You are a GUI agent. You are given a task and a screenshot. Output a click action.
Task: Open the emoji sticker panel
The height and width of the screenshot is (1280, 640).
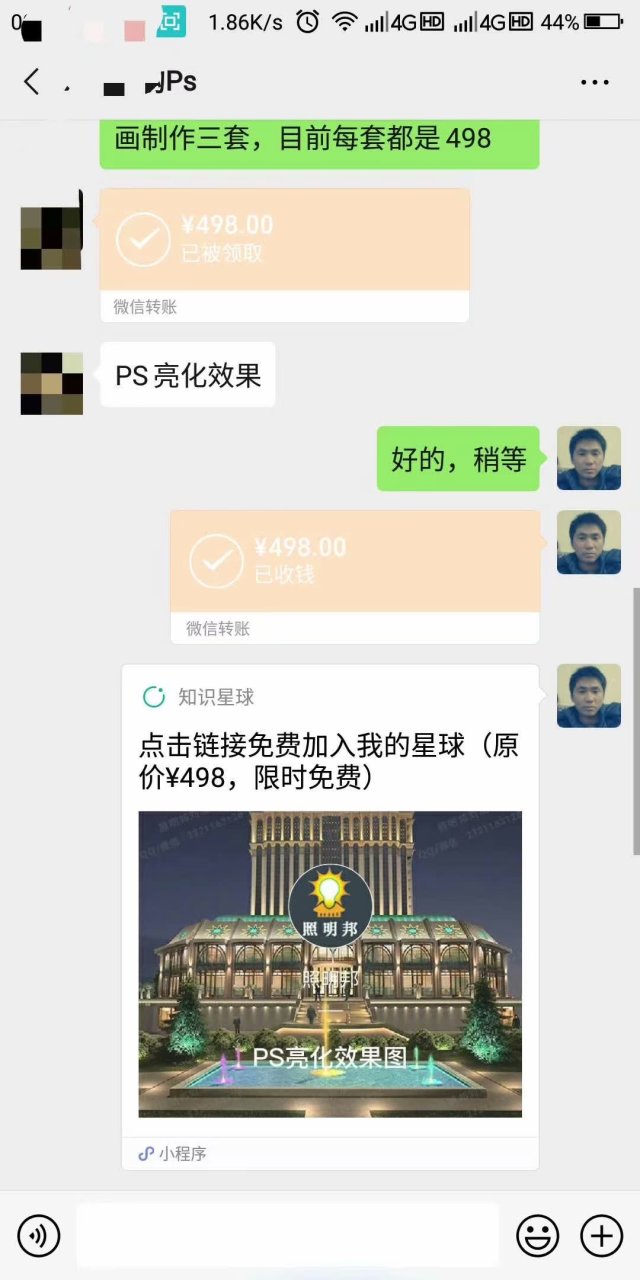537,1236
